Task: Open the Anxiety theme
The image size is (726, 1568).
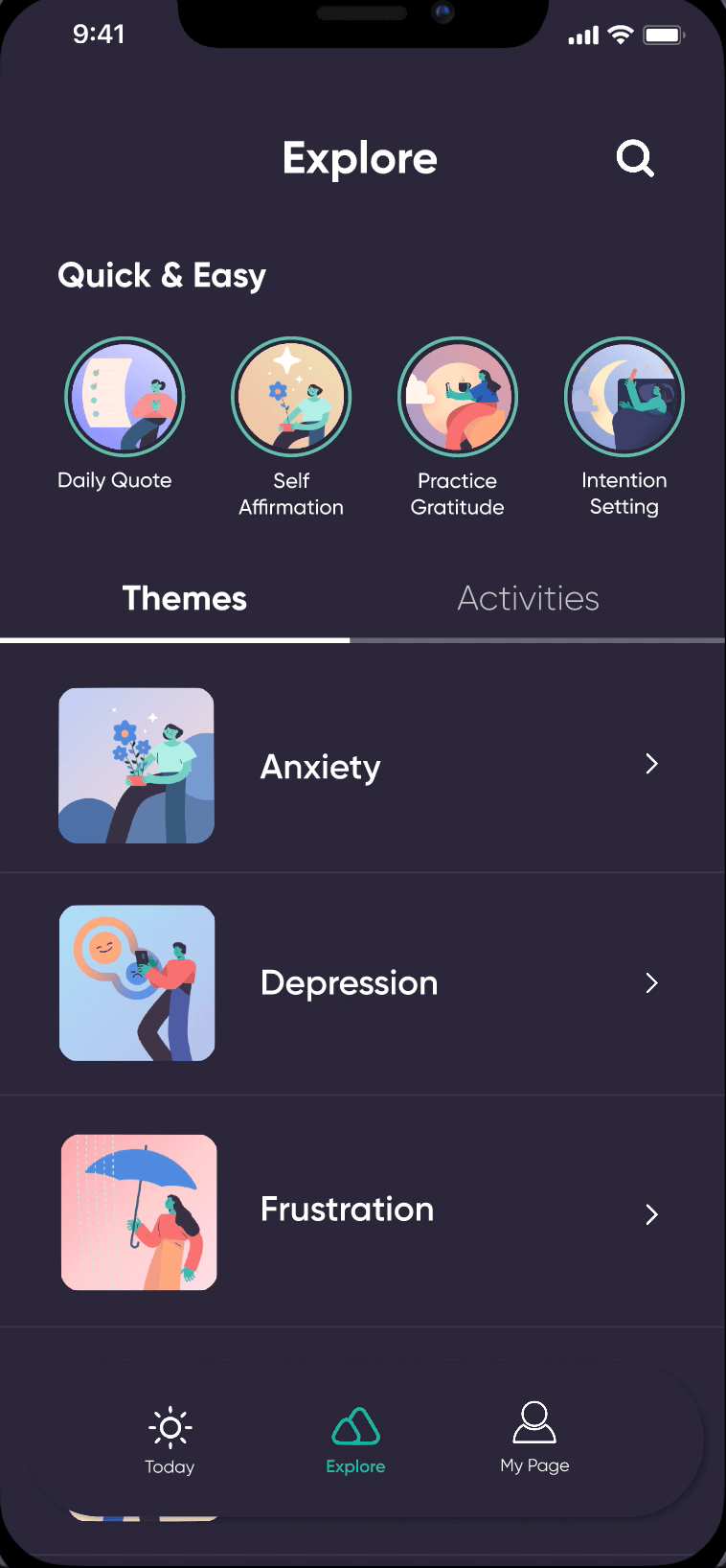Action: 362,766
